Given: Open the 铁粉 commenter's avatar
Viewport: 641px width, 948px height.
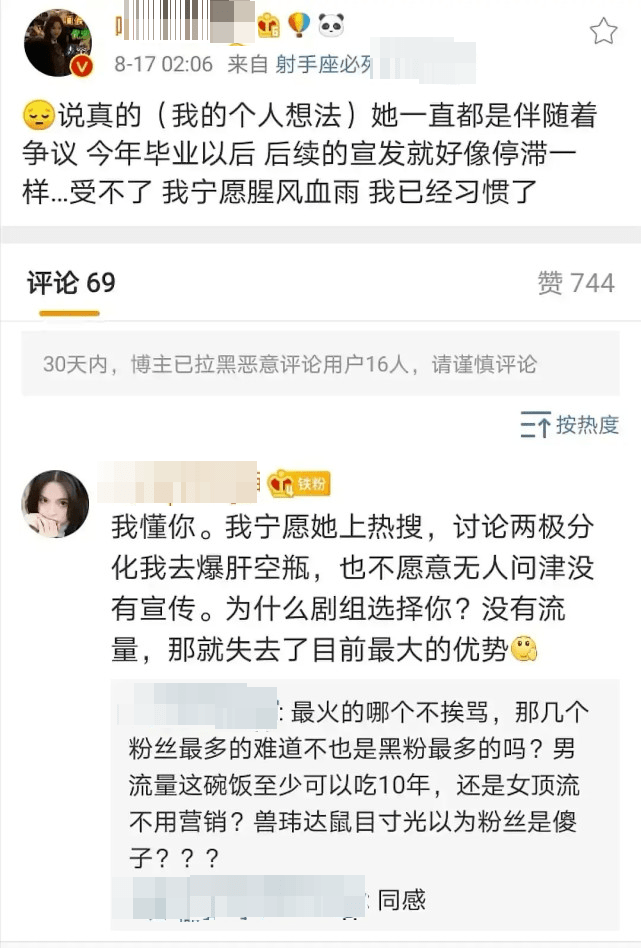Looking at the screenshot, I should tap(55, 503).
